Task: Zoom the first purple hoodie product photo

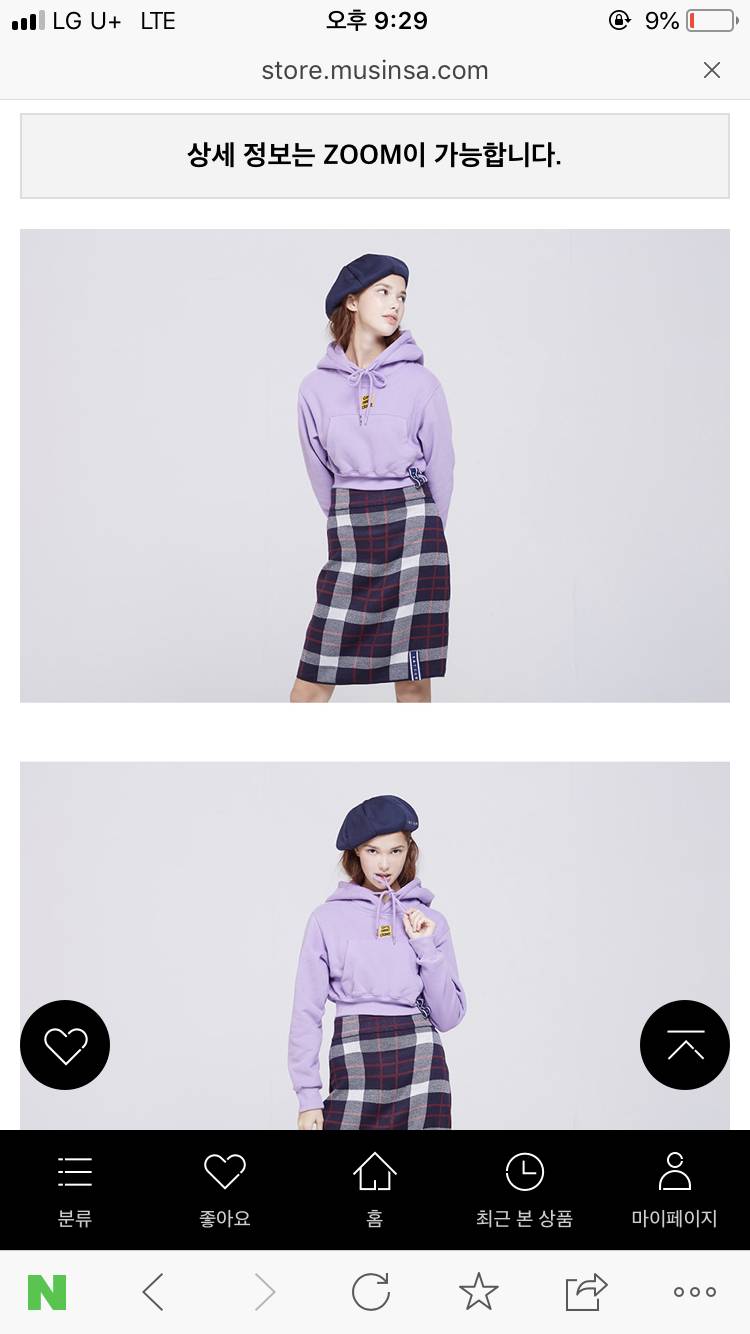Action: [x=375, y=465]
